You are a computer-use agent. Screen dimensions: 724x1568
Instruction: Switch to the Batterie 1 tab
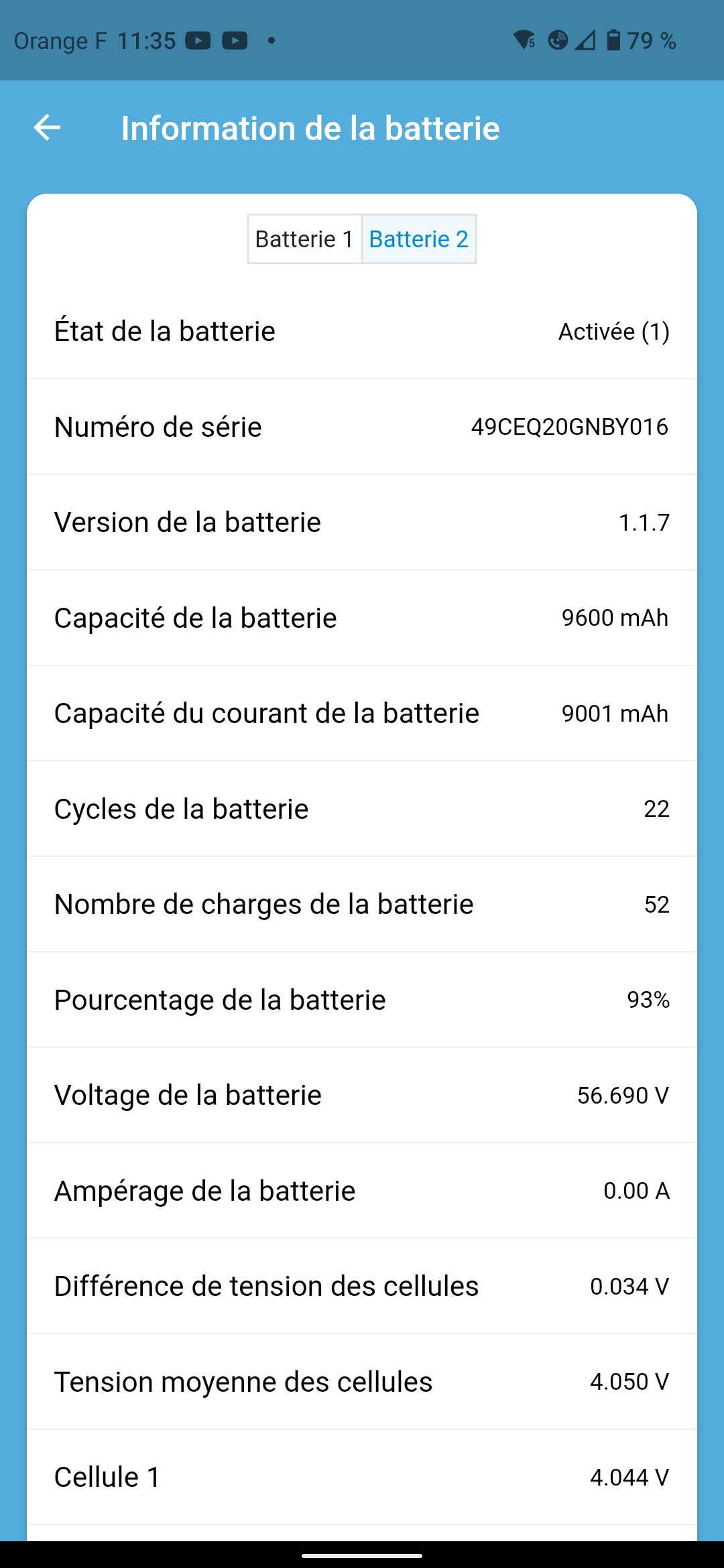304,239
